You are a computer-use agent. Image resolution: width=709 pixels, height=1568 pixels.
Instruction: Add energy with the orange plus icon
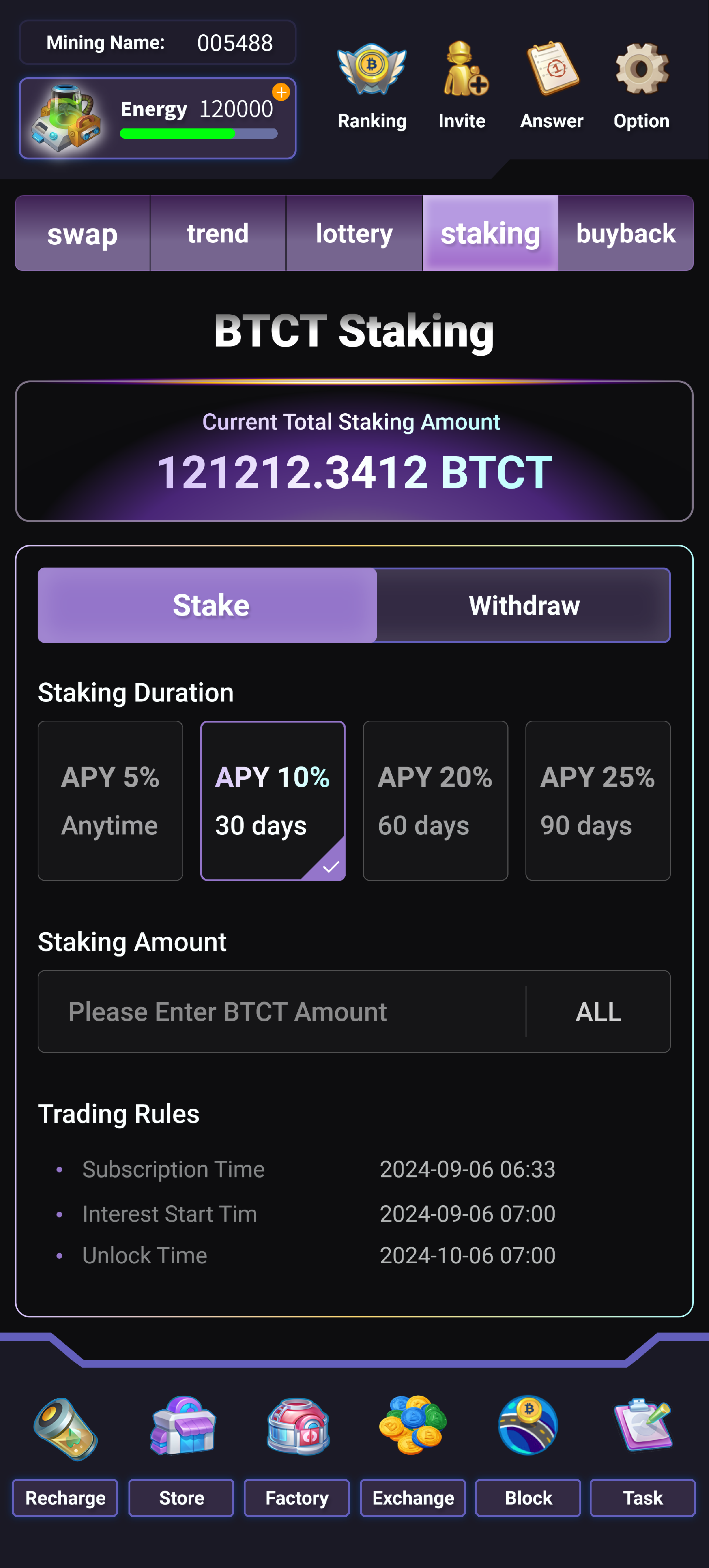click(x=281, y=93)
